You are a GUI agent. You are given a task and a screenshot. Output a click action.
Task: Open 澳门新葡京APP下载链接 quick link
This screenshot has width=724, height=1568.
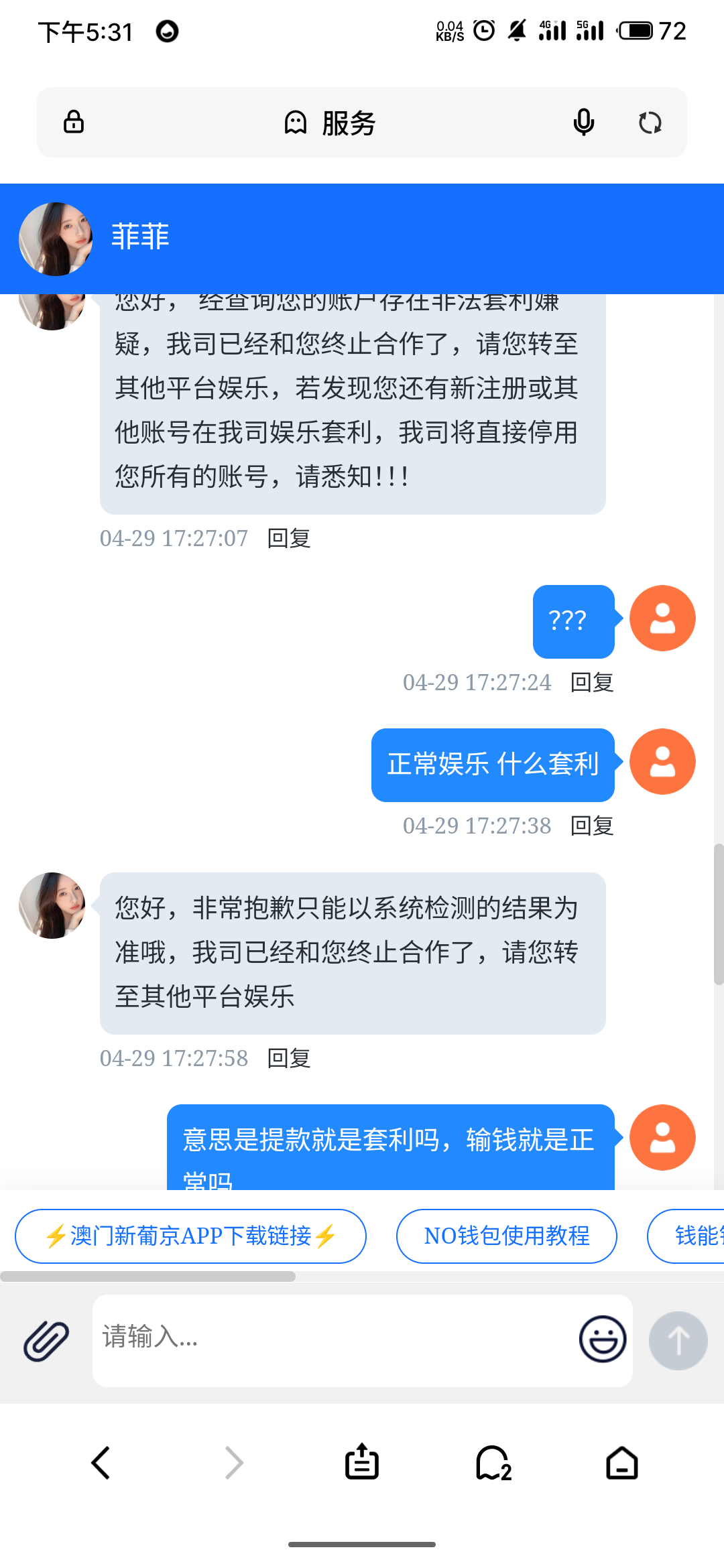190,1236
